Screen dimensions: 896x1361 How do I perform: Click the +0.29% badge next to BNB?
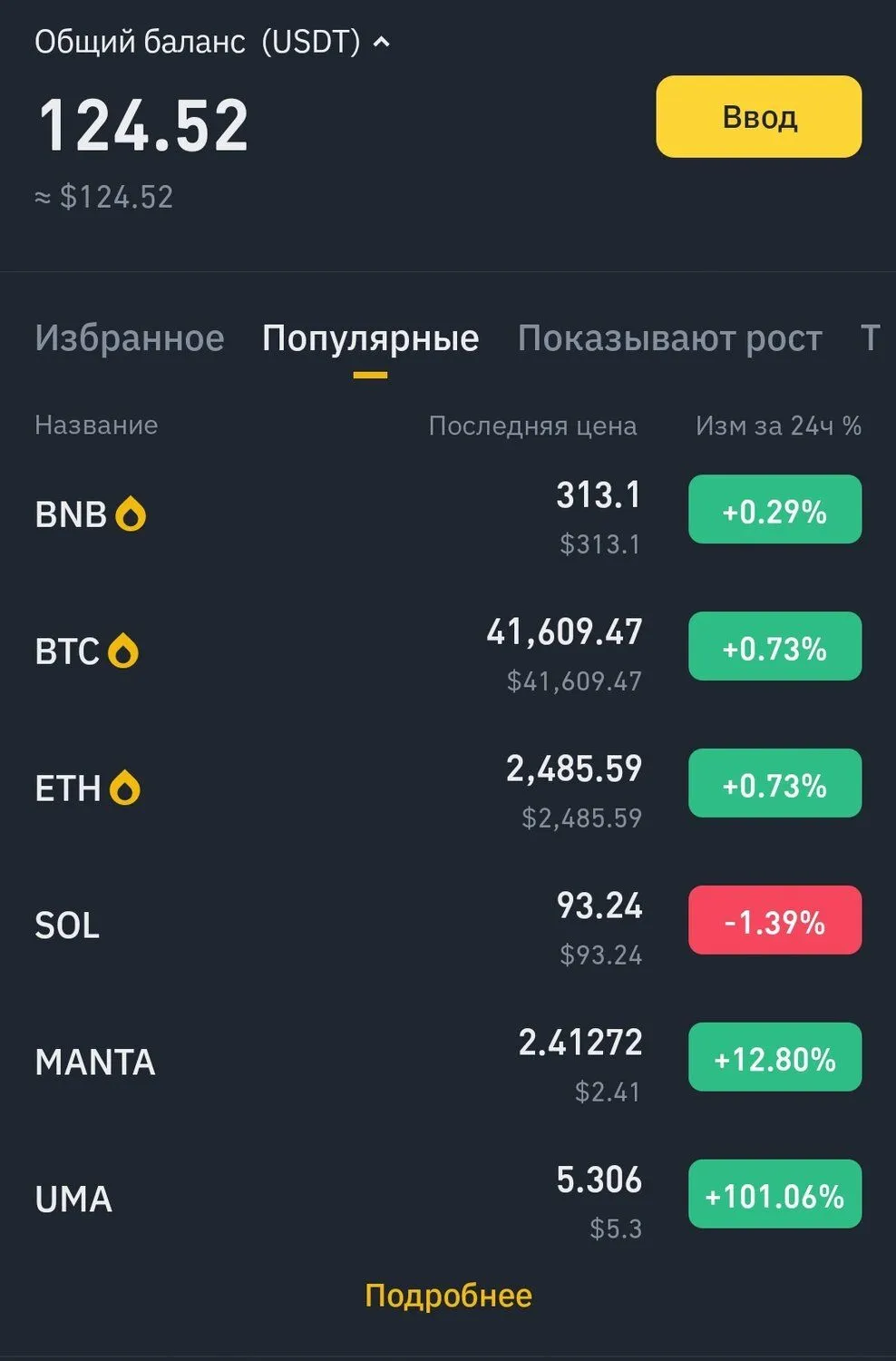[x=774, y=510]
